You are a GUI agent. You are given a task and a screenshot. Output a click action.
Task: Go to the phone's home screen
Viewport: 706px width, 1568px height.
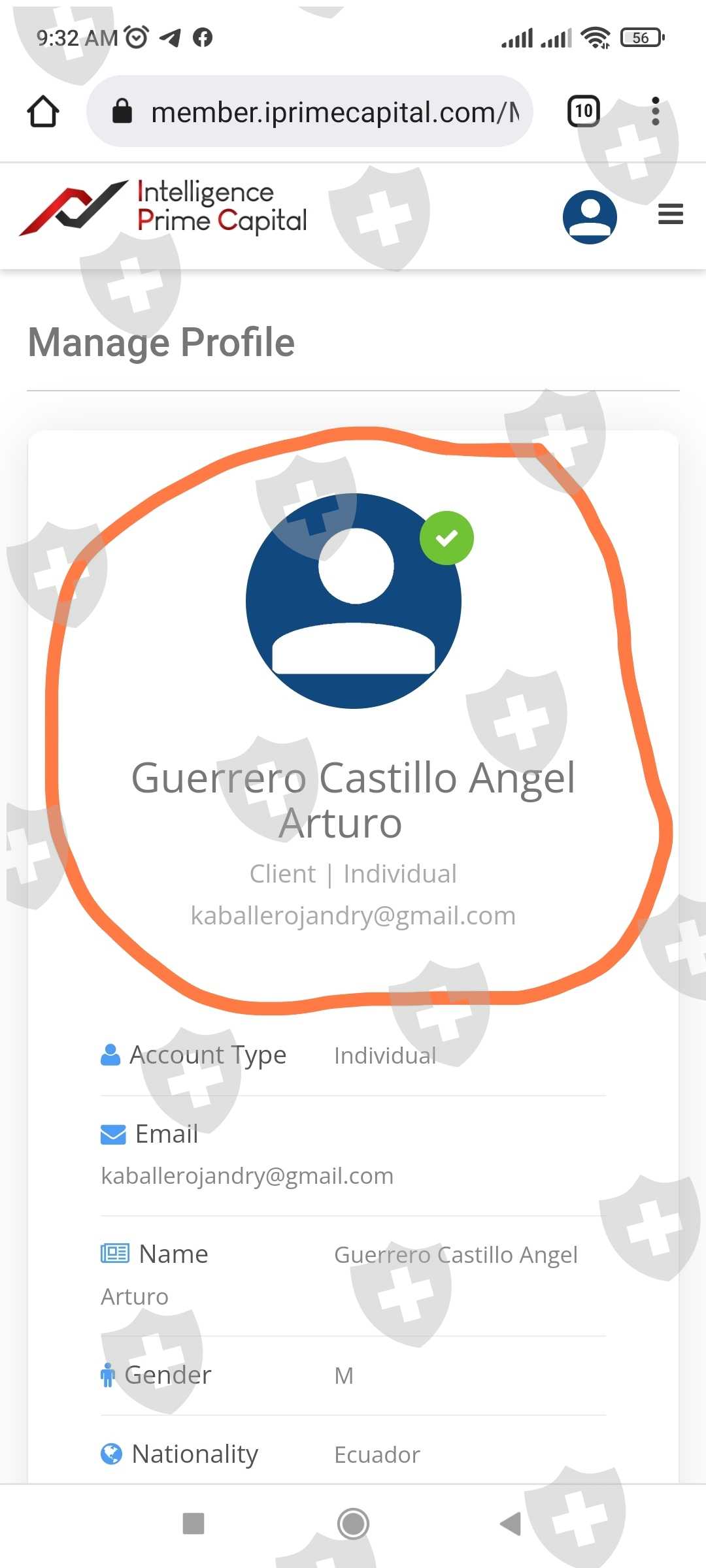pyautogui.click(x=353, y=1524)
